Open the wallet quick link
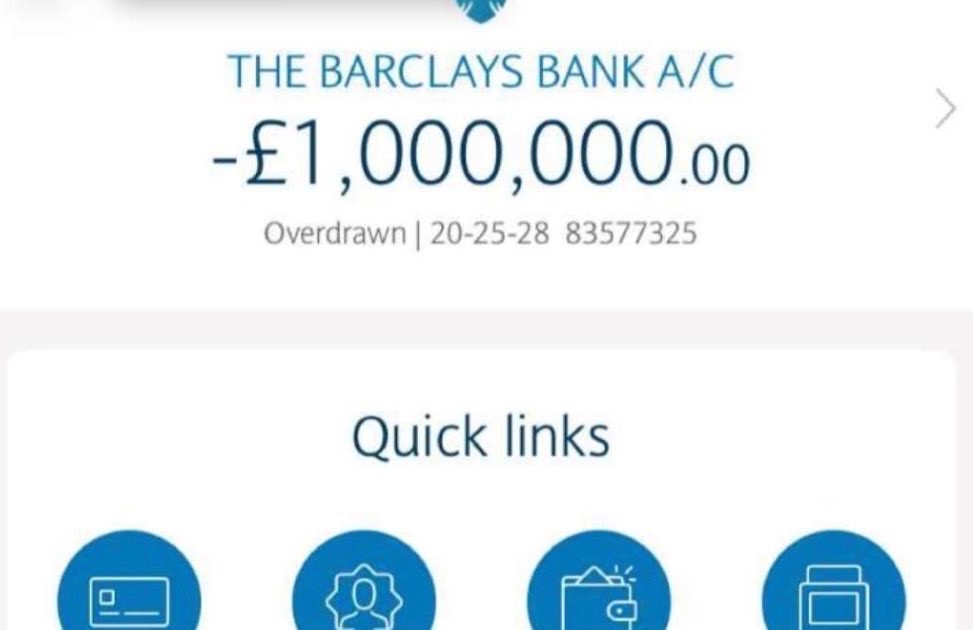This screenshot has width=973, height=630. click(599, 593)
